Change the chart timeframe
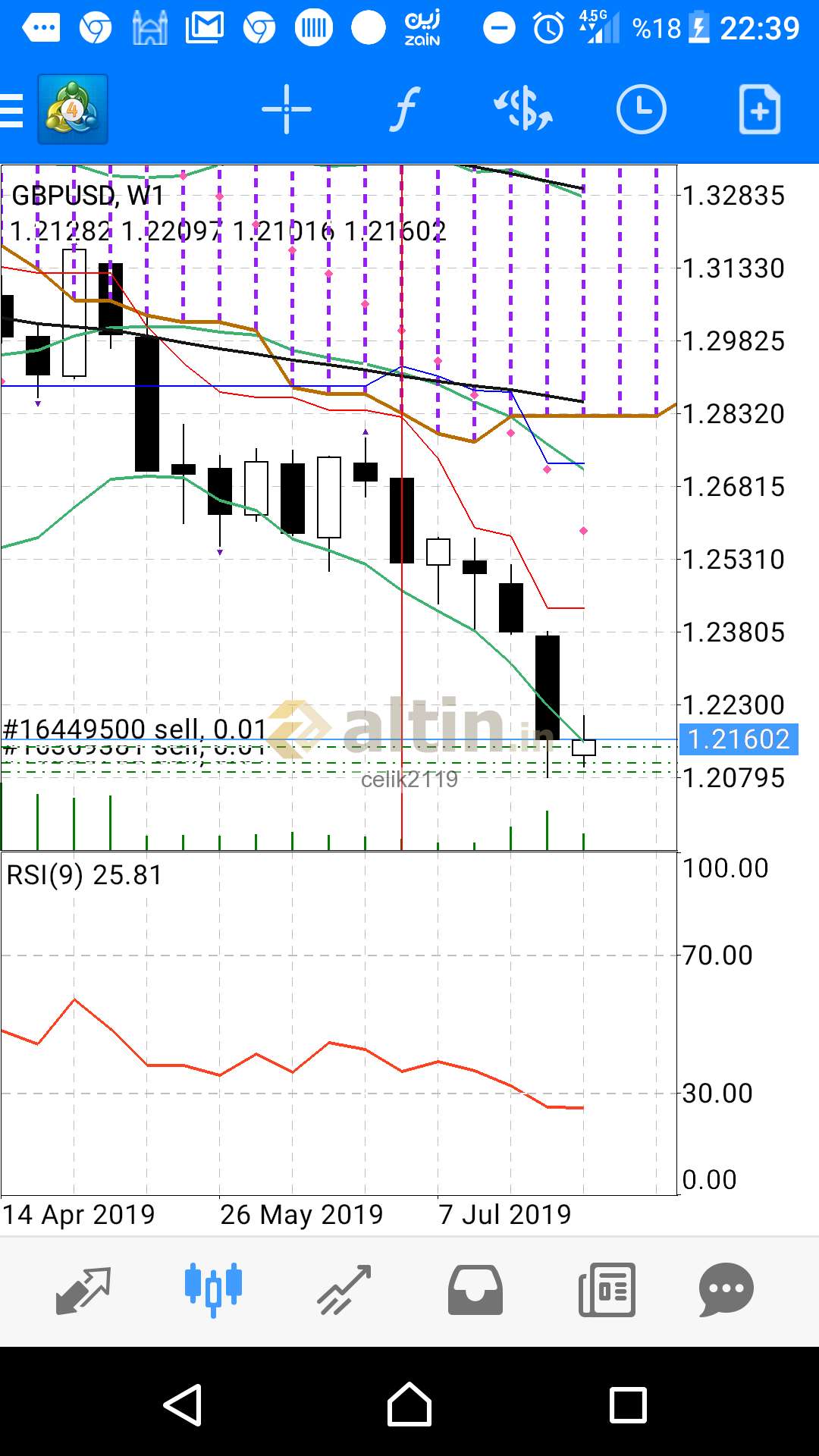This screenshot has height=1456, width=819. [642, 110]
